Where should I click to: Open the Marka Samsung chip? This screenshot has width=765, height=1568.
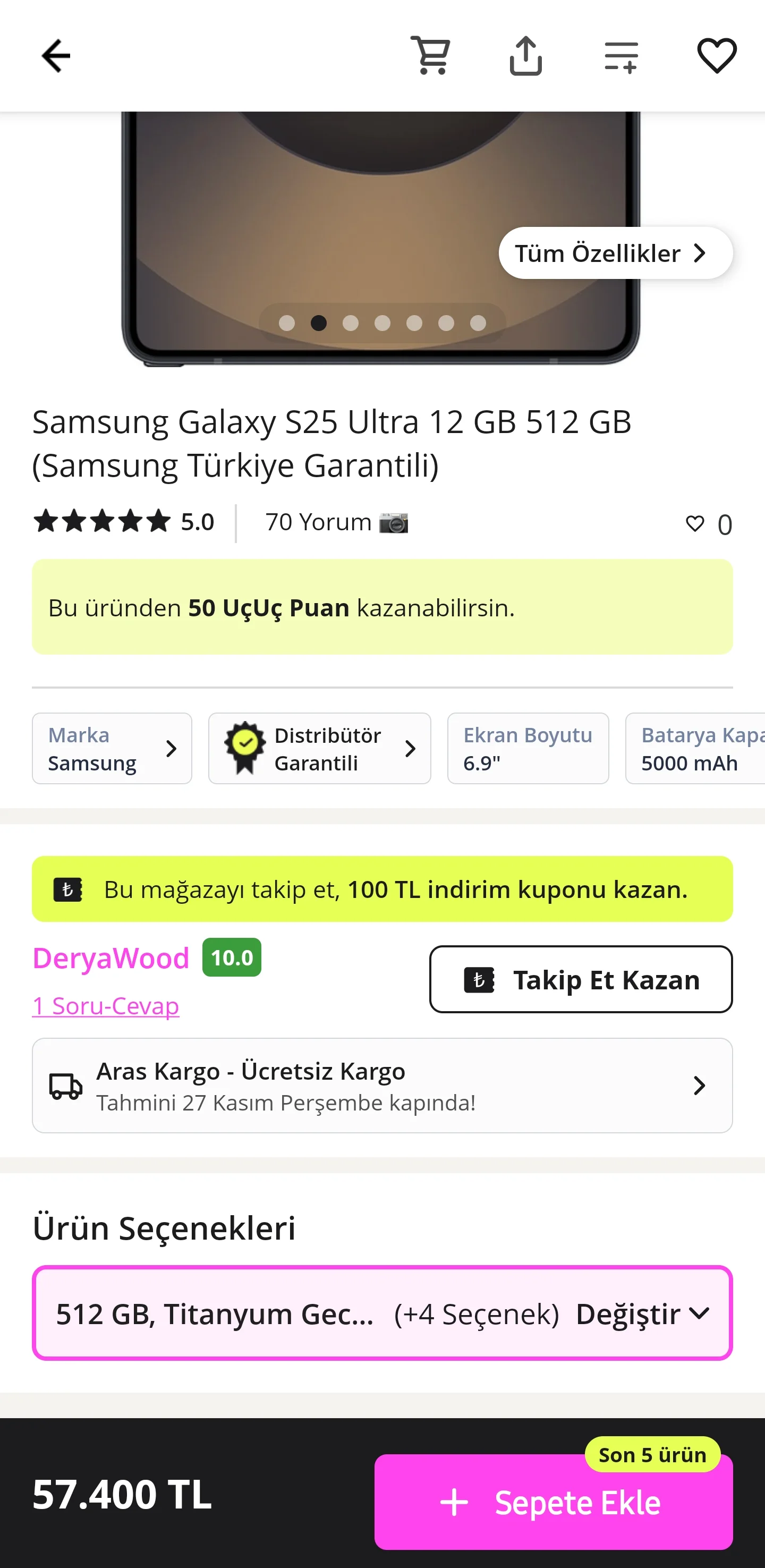coord(112,748)
